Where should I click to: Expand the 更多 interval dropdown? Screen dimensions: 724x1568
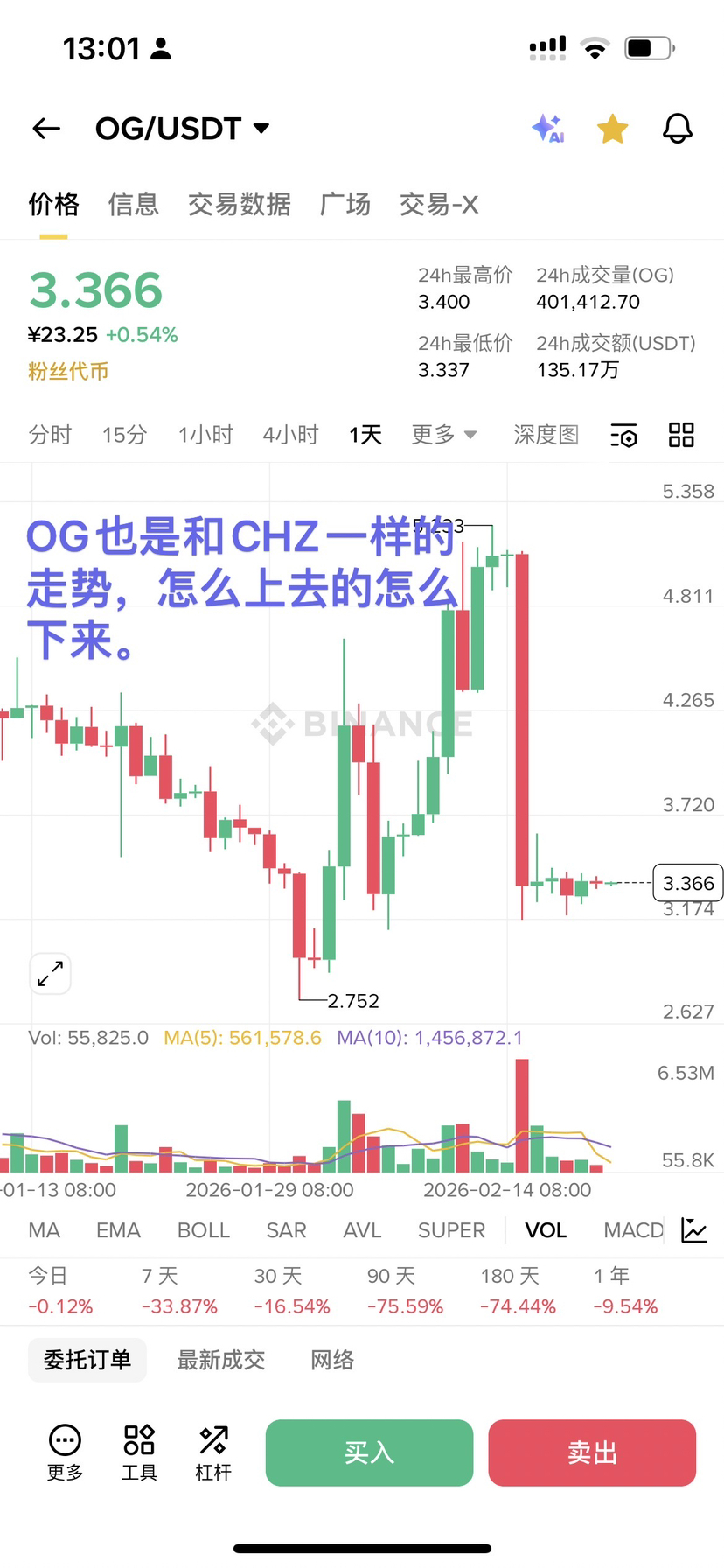coord(443,435)
